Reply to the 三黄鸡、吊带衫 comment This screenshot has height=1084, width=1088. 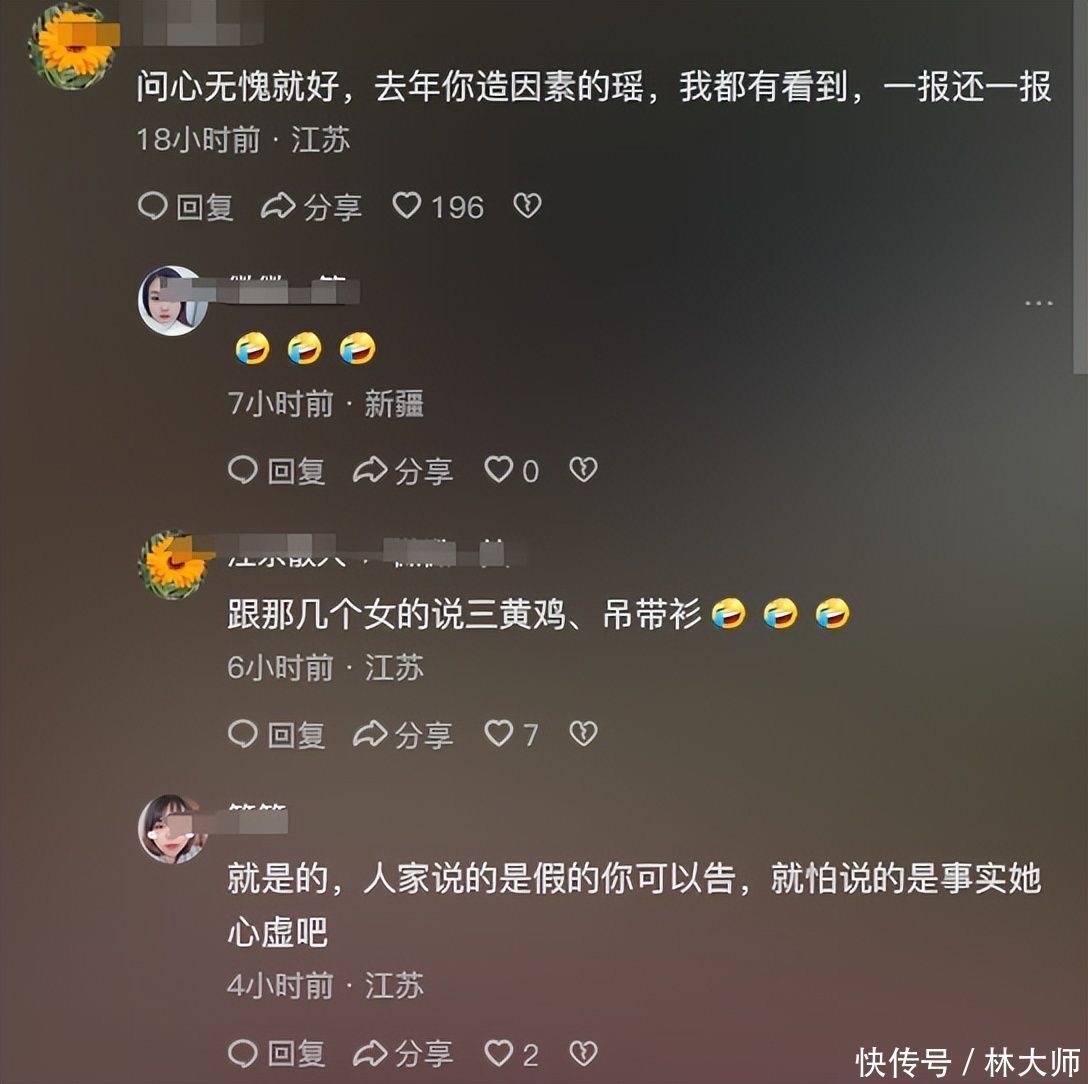tap(277, 735)
